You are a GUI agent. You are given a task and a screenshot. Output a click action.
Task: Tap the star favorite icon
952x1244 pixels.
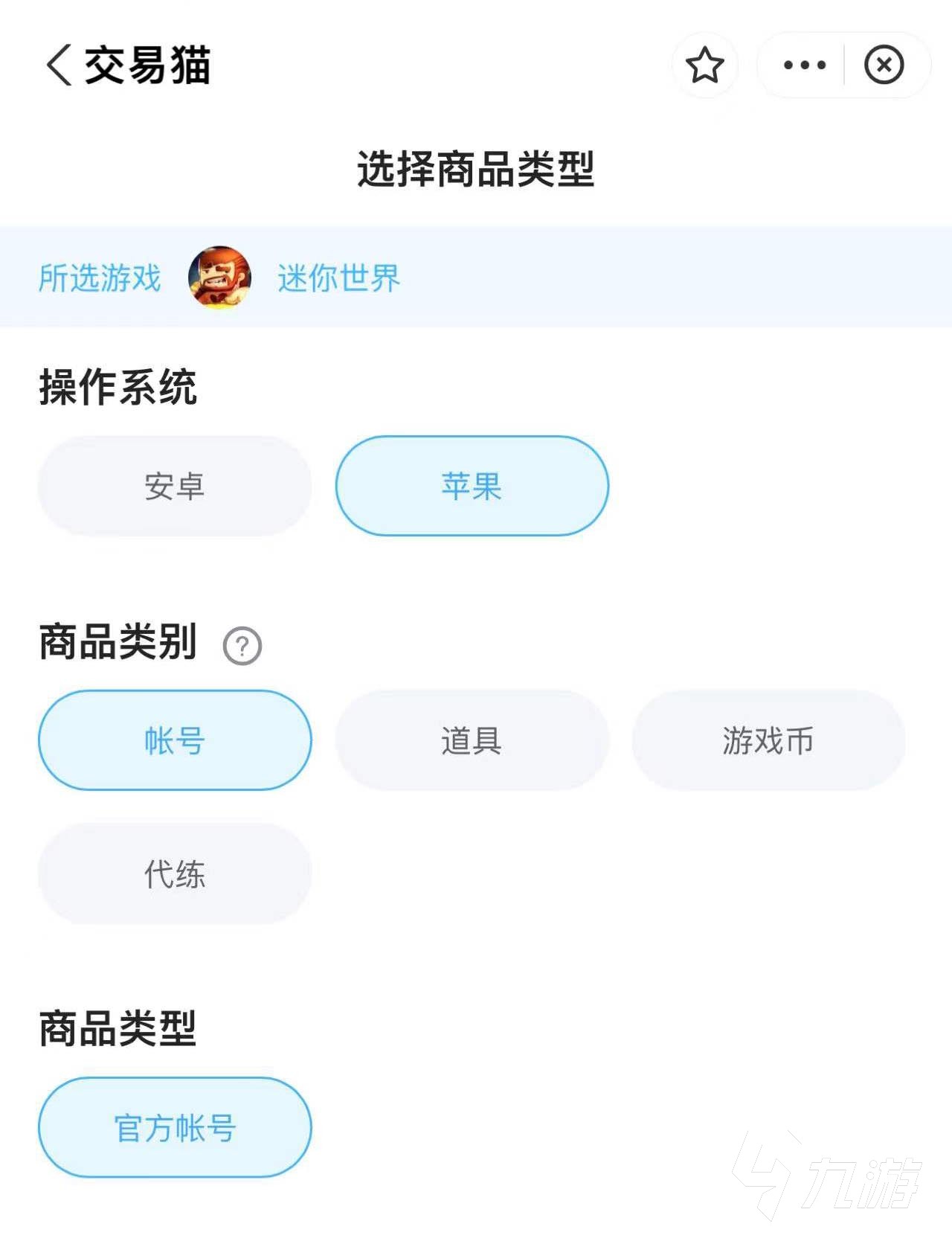tap(705, 65)
